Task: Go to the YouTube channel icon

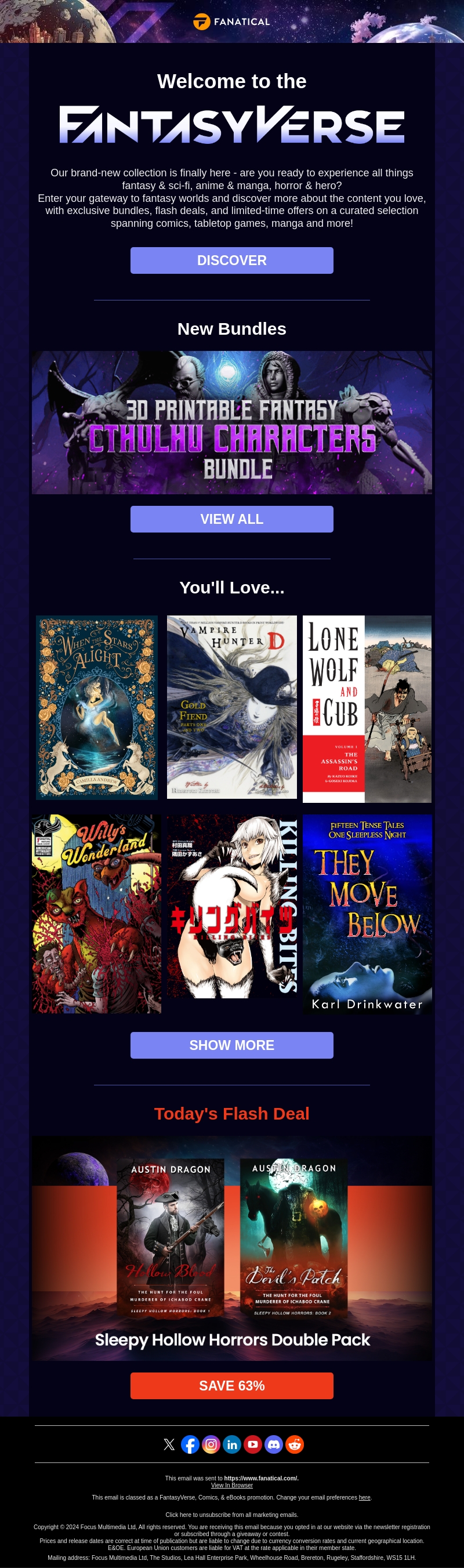Action: point(253,1444)
